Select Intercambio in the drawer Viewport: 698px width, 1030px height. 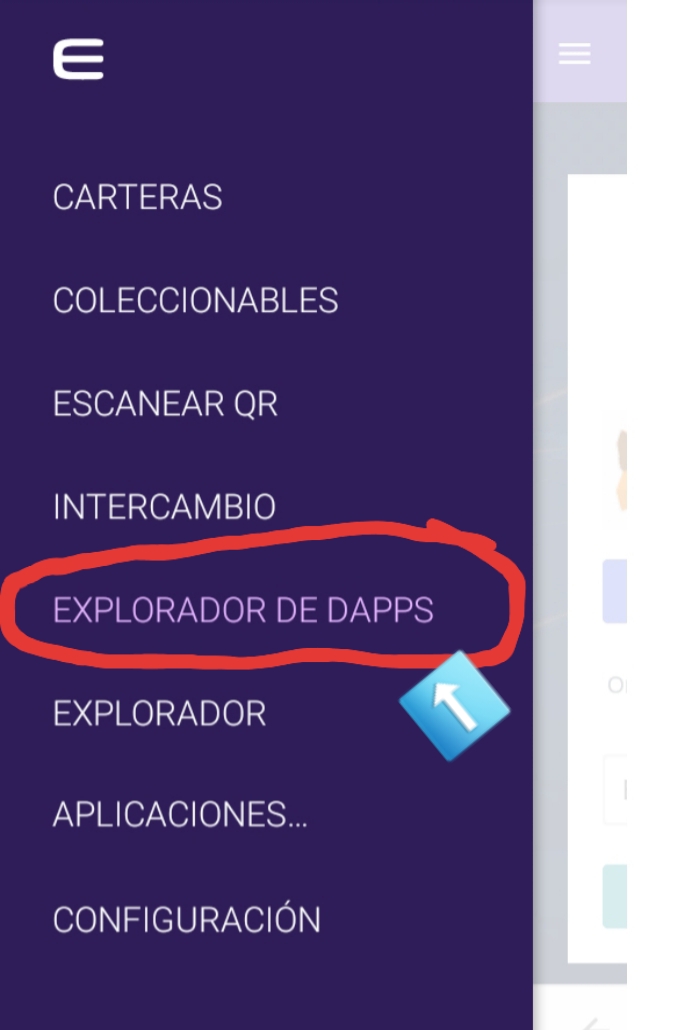coord(164,507)
